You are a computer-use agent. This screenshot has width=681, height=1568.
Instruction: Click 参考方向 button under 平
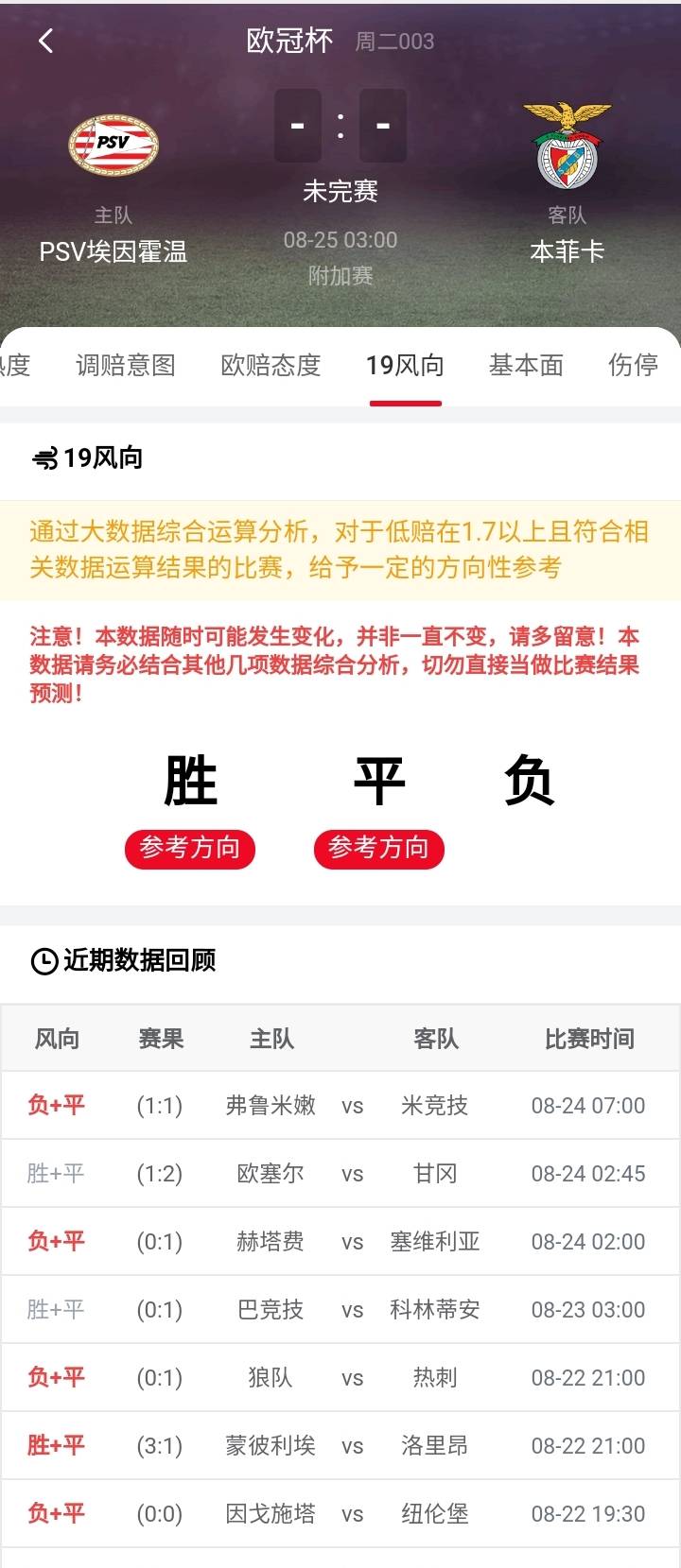(x=378, y=850)
